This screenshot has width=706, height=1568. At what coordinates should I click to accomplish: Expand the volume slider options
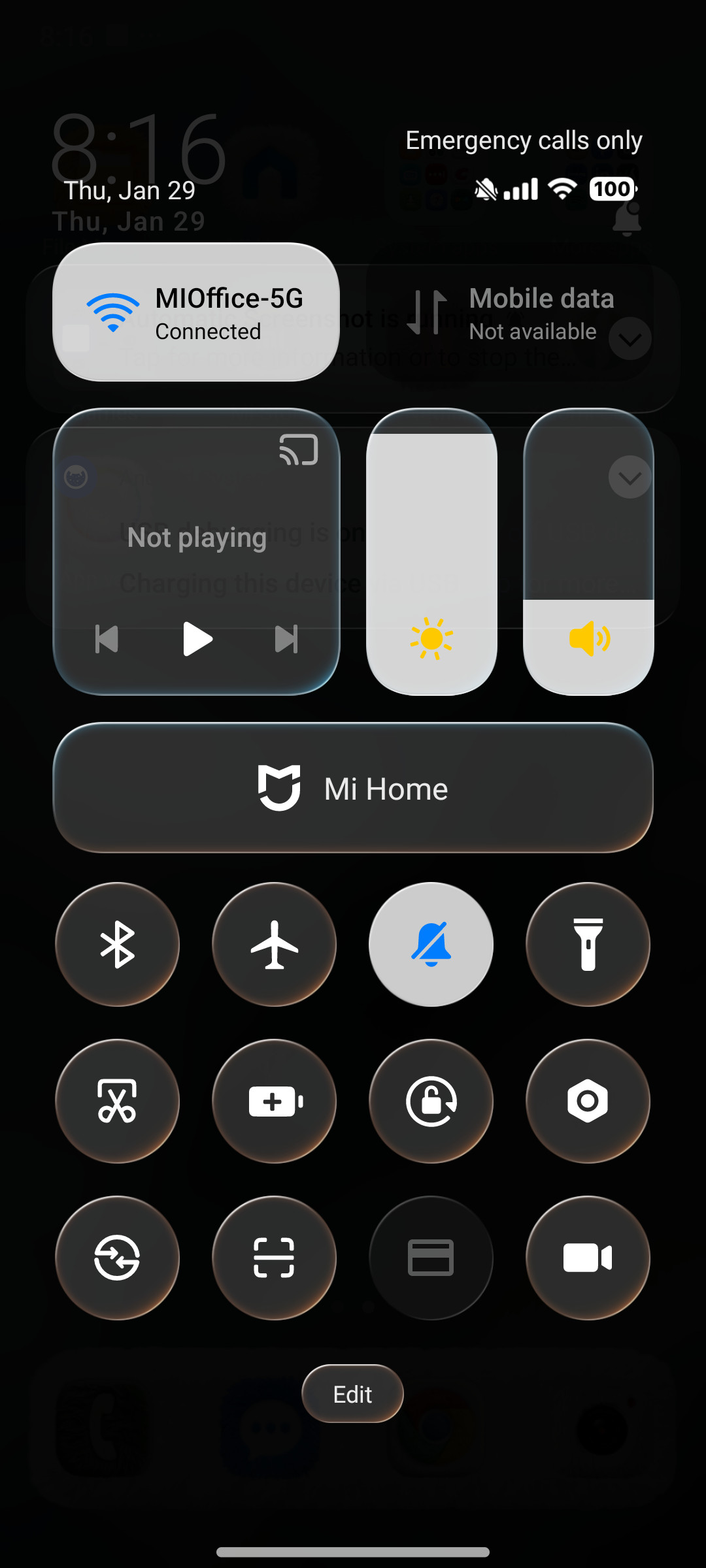[628, 476]
